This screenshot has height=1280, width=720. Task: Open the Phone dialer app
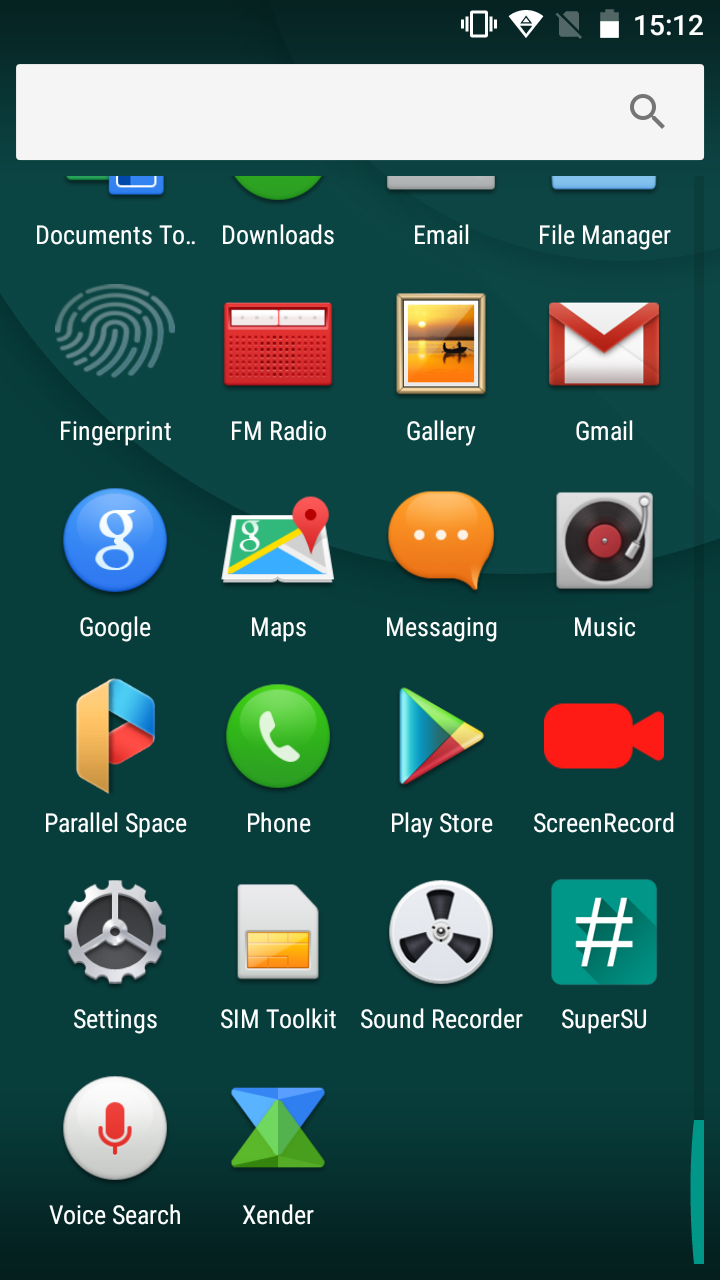click(278, 737)
